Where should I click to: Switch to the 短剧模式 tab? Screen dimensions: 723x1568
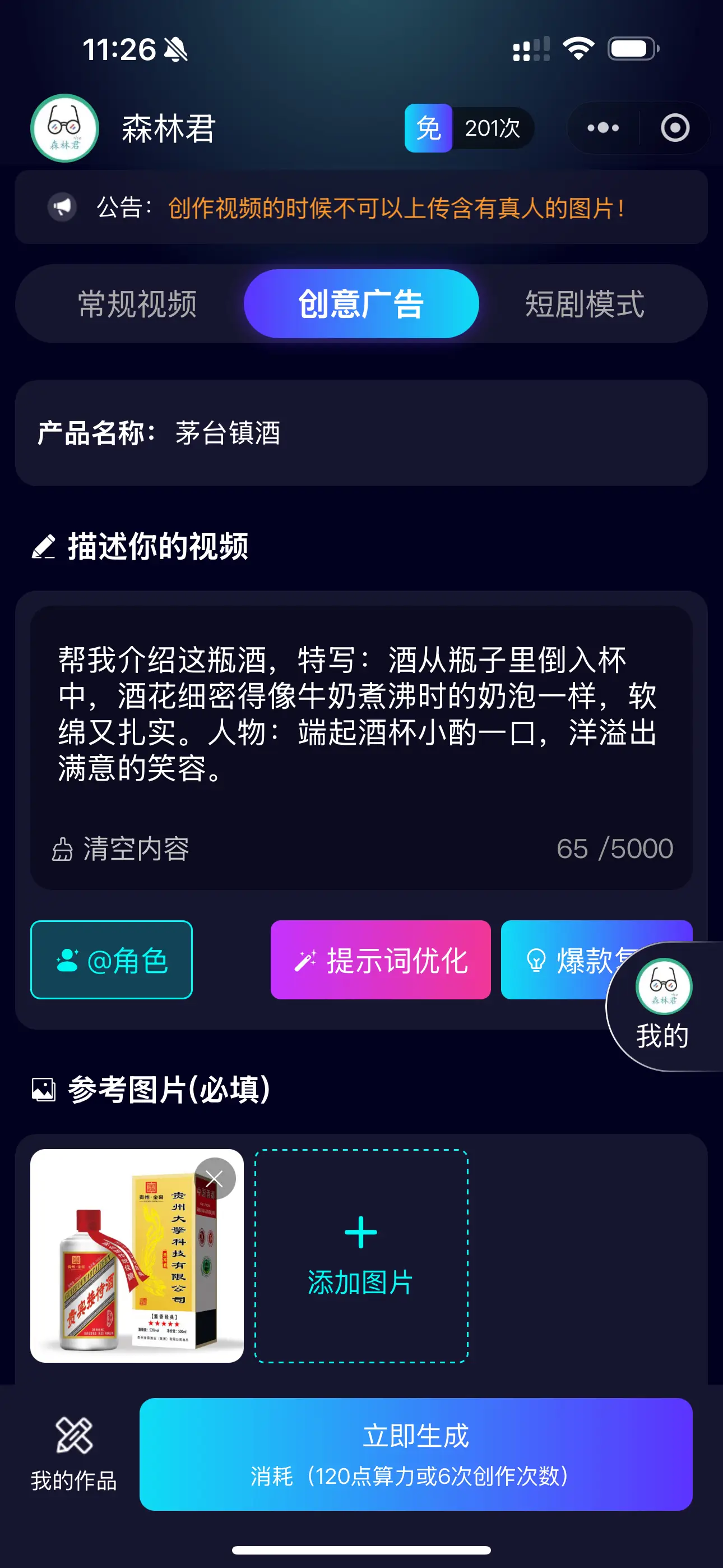(584, 304)
